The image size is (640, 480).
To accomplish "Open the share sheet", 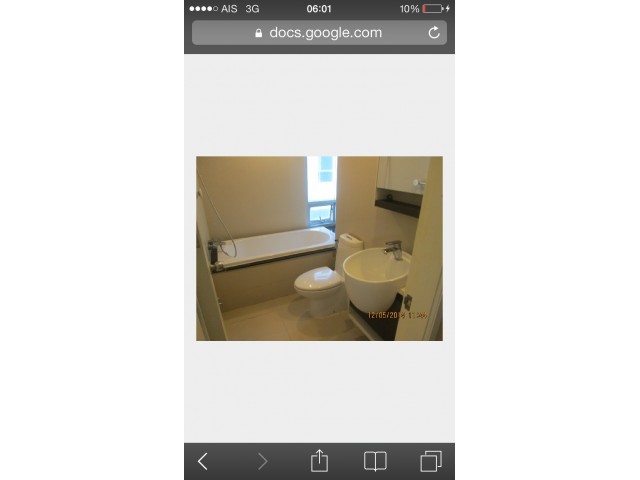I will pyautogui.click(x=319, y=460).
